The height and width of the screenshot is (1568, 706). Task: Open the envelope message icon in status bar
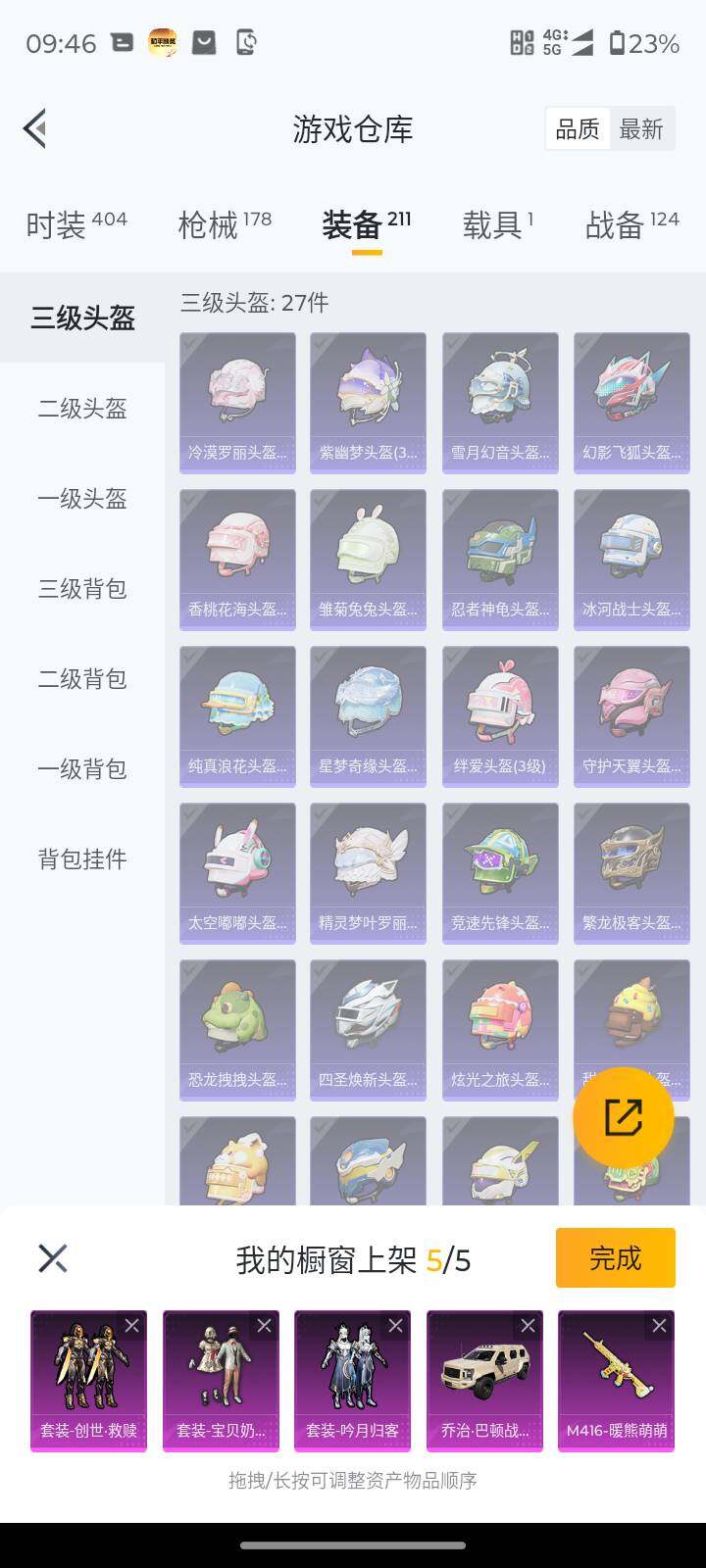(203, 41)
